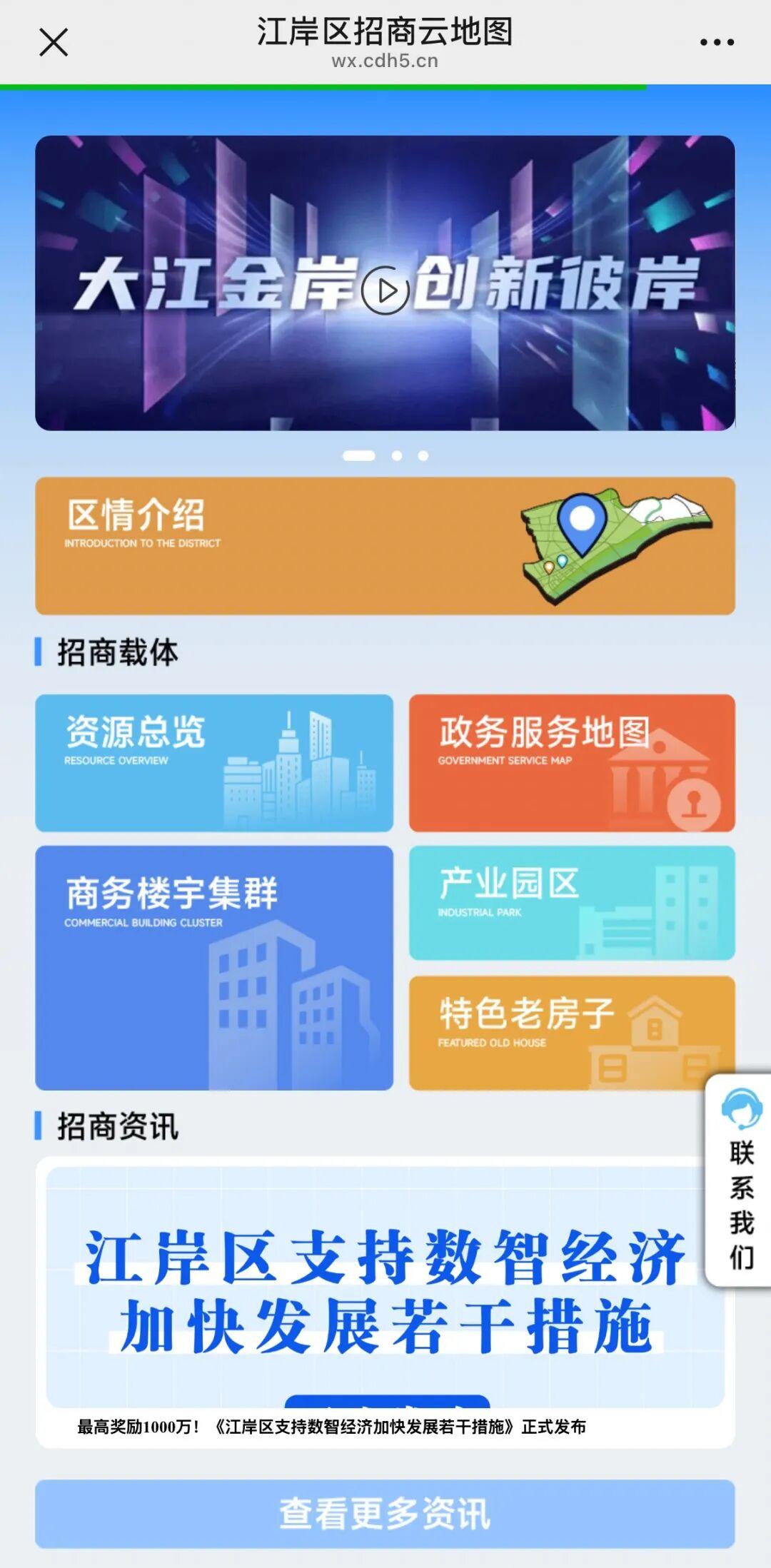
Task: Close the 江岸区招商云地图 webpage
Action: pyautogui.click(x=54, y=42)
